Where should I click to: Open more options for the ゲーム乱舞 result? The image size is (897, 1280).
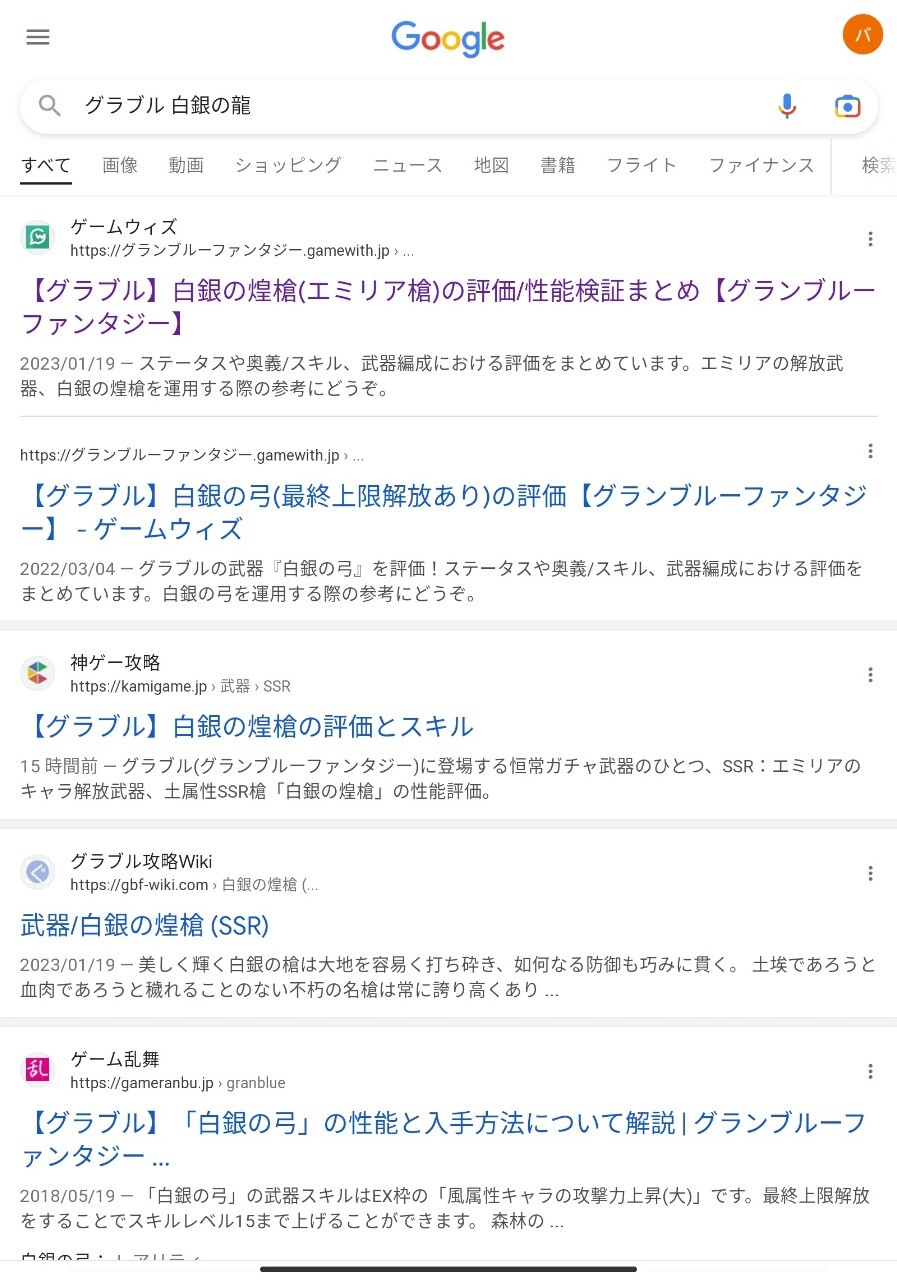[x=870, y=1072]
